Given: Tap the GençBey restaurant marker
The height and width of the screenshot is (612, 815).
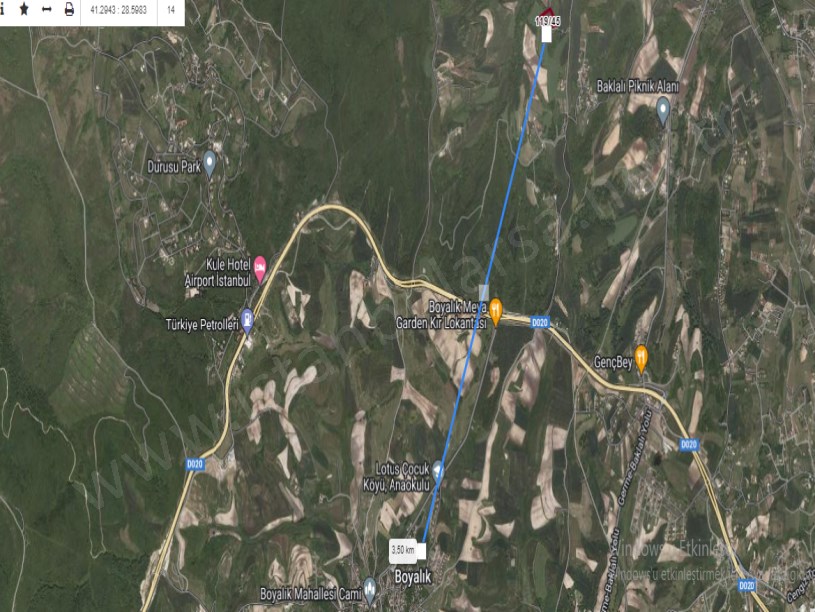Looking at the screenshot, I should point(642,354).
